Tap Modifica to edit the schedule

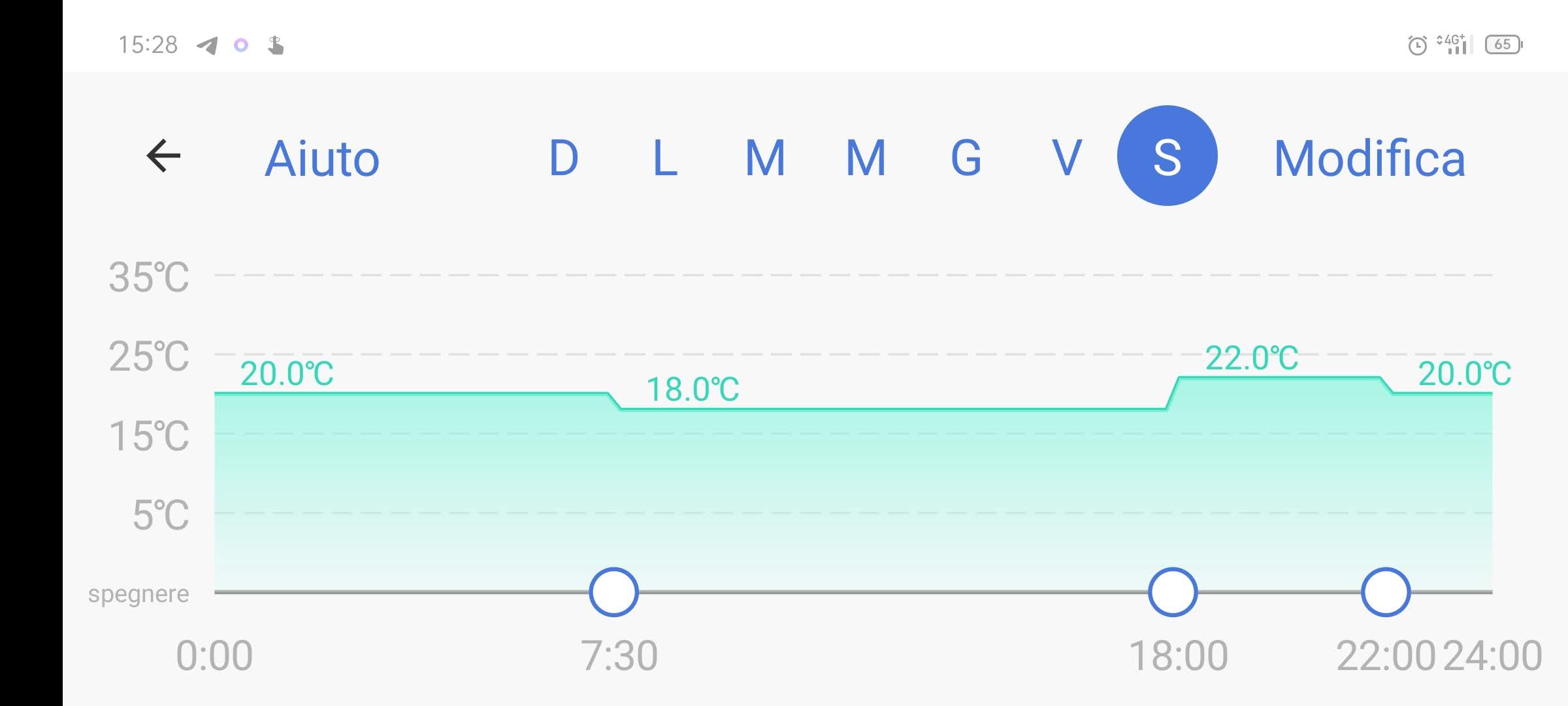pyautogui.click(x=1369, y=159)
